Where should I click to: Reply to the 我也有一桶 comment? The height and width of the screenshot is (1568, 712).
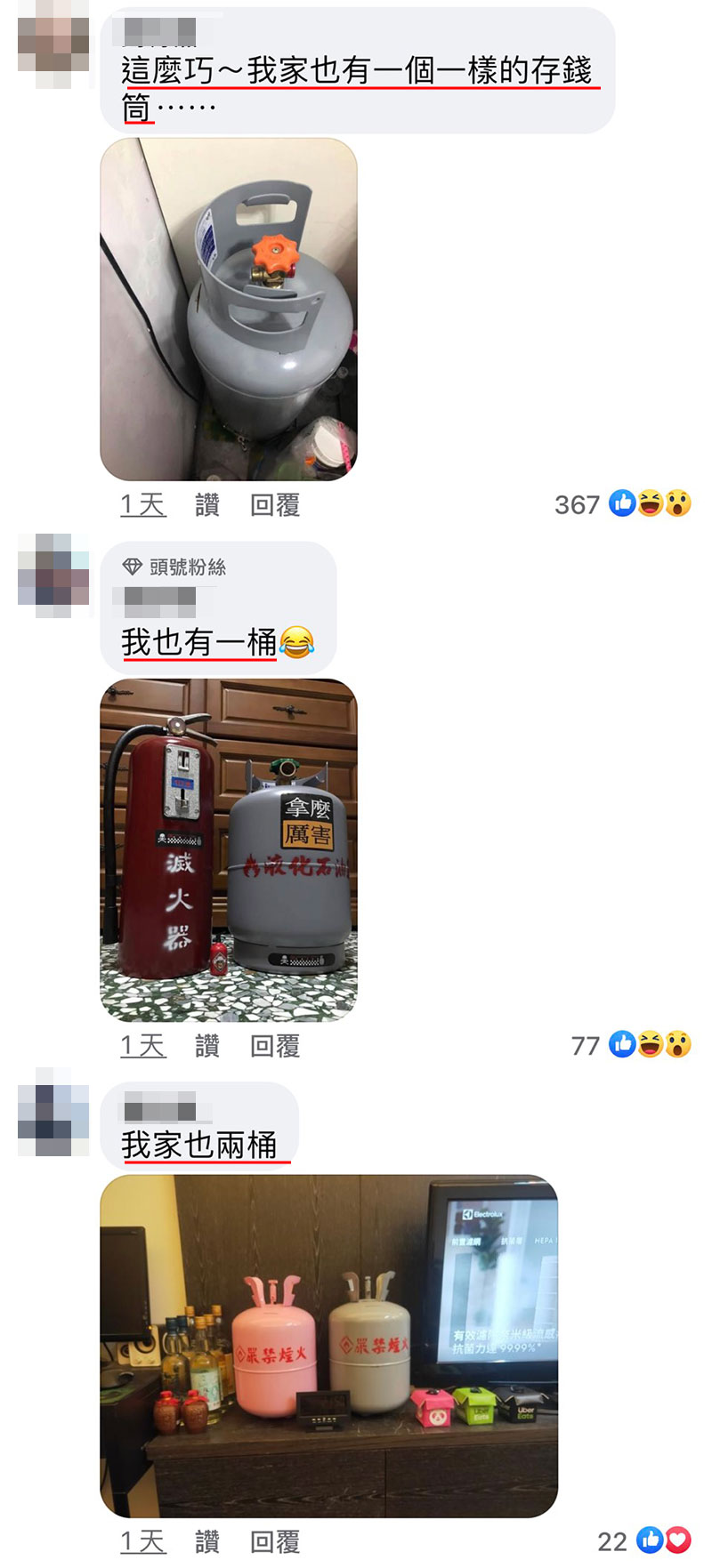(x=275, y=1046)
